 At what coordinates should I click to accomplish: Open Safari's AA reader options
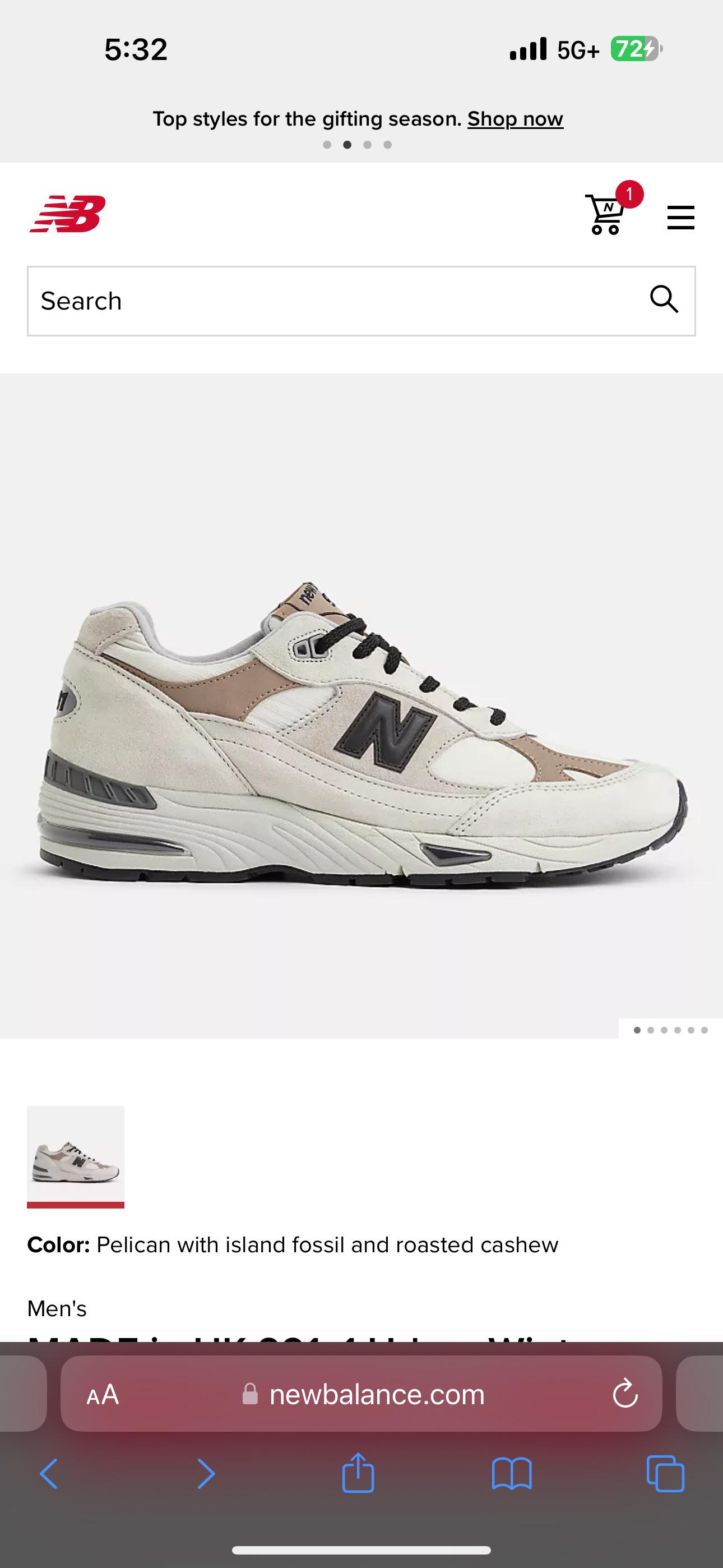[x=102, y=1394]
